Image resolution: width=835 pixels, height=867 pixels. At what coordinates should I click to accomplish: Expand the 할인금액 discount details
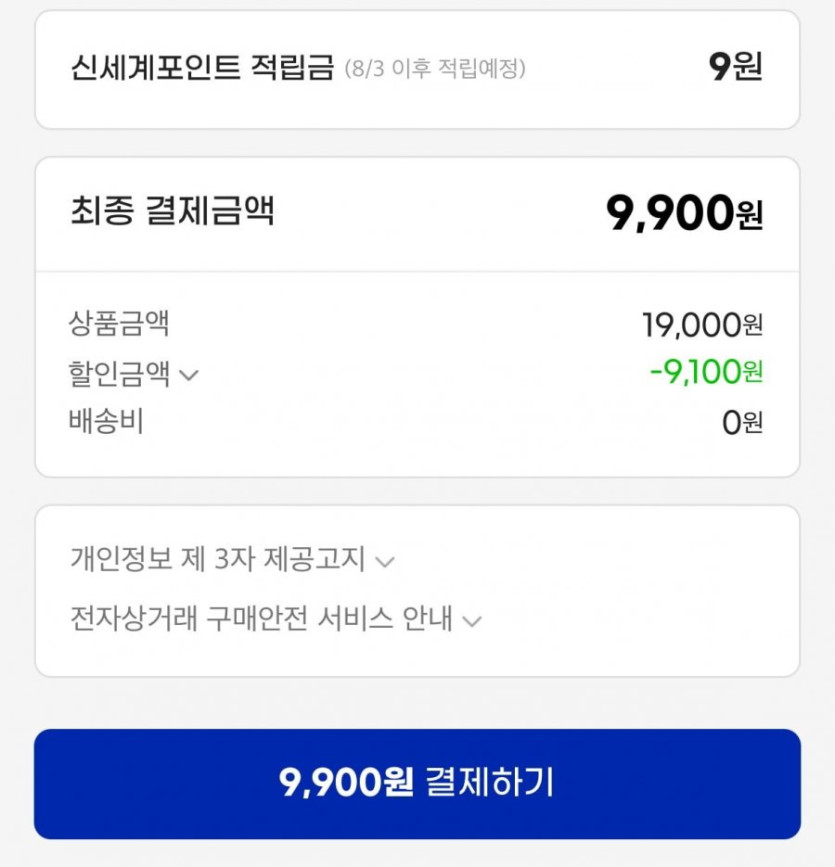click(x=188, y=376)
